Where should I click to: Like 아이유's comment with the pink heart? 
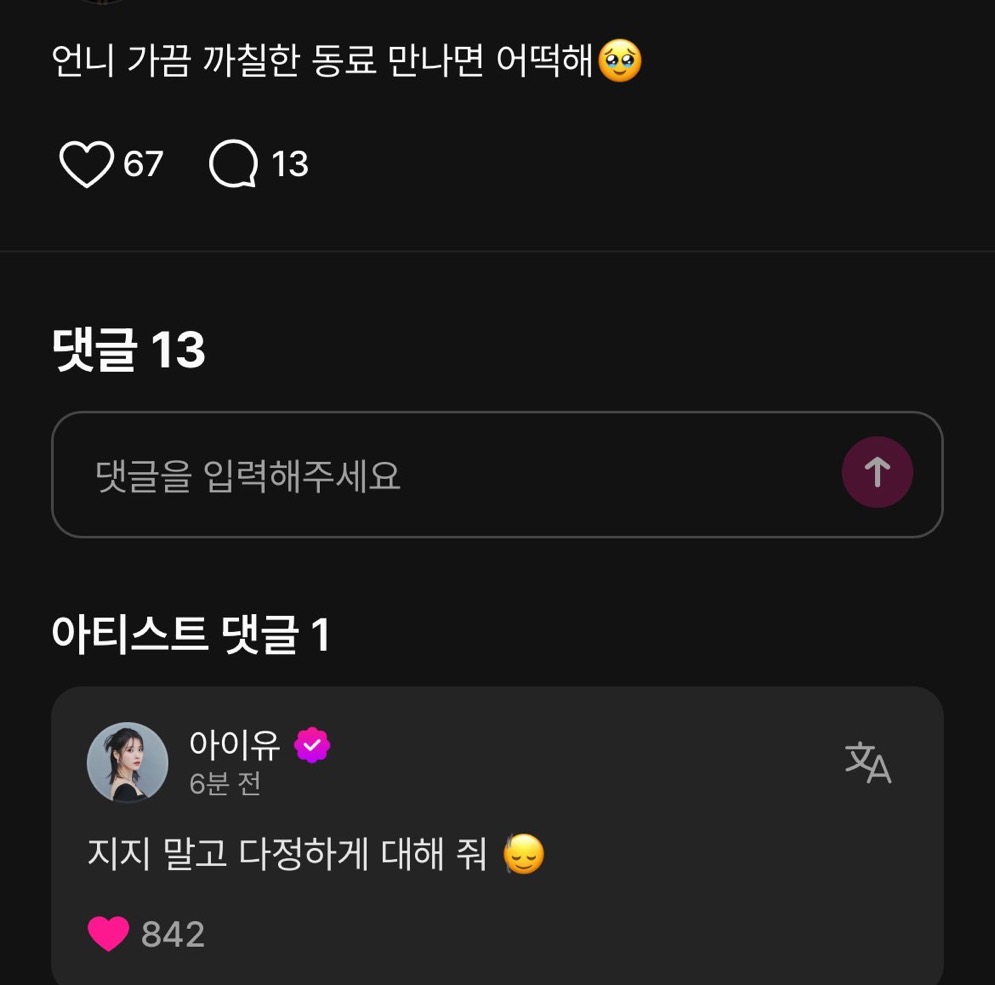[x=109, y=934]
